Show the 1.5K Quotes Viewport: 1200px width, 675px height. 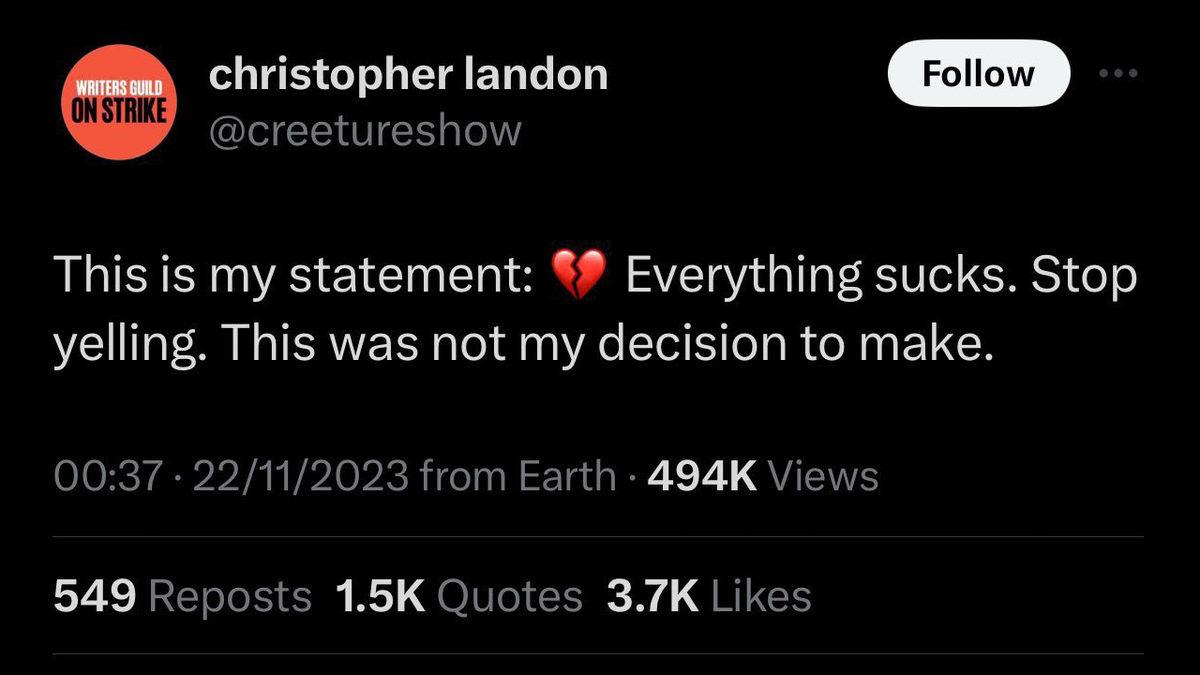[459, 596]
